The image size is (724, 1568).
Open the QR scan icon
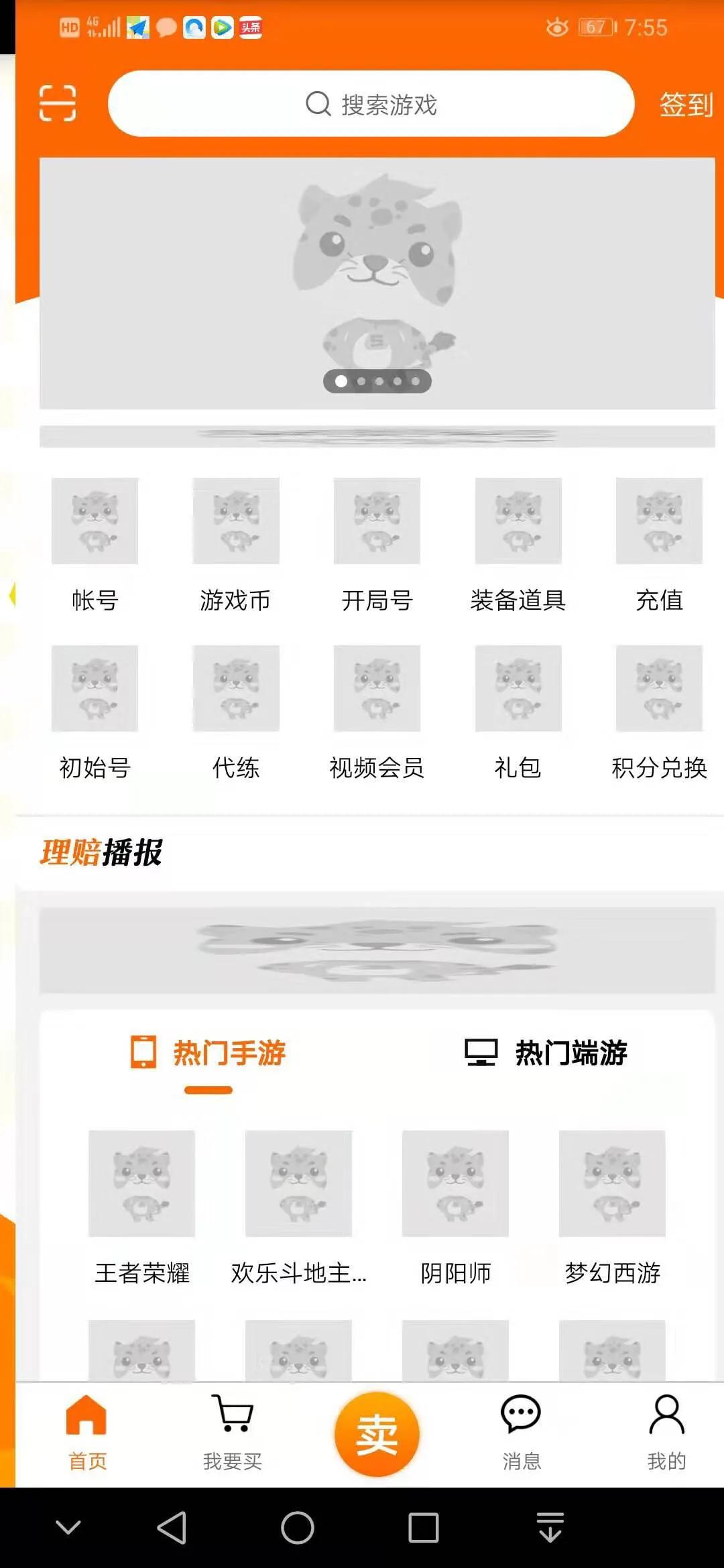click(x=58, y=103)
